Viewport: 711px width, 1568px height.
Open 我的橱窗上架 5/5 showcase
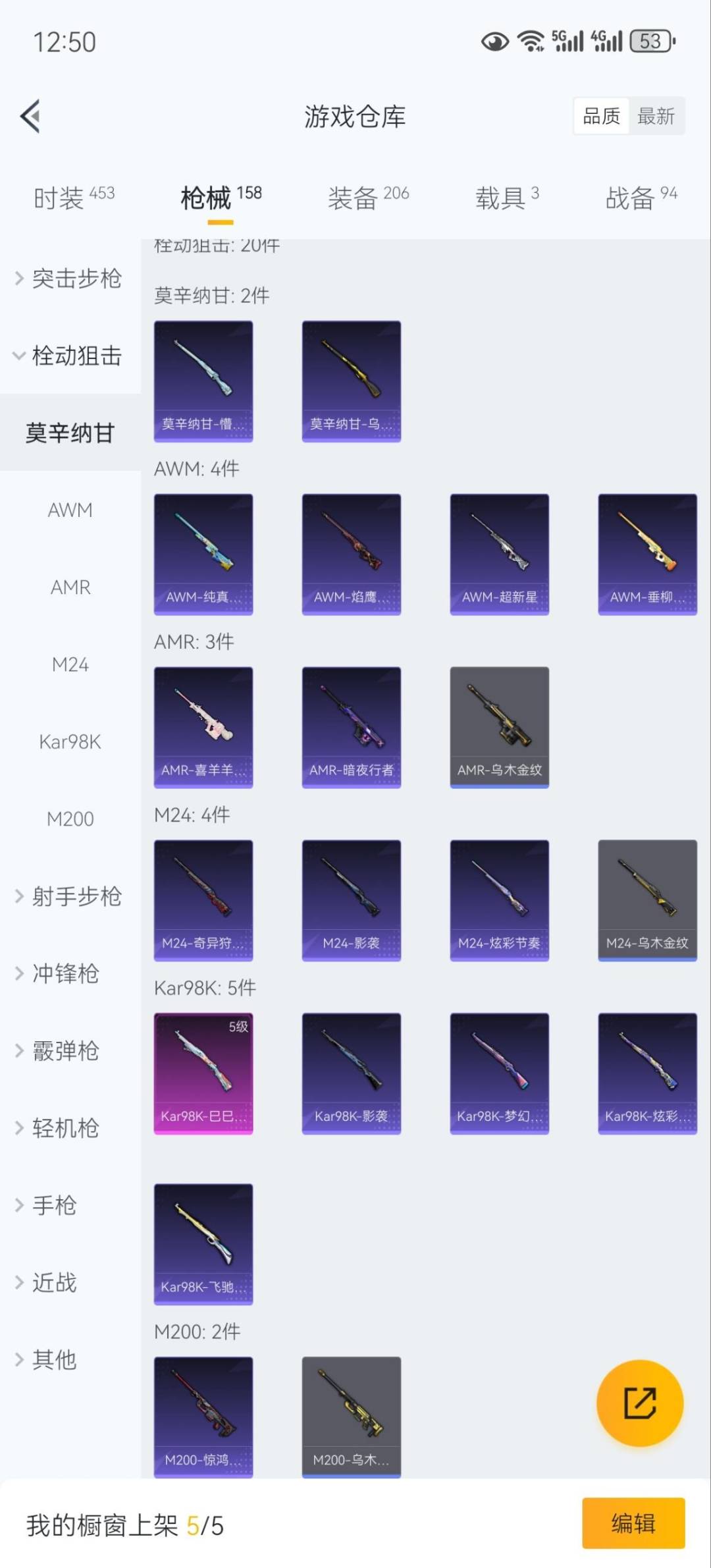pyautogui.click(x=125, y=1523)
